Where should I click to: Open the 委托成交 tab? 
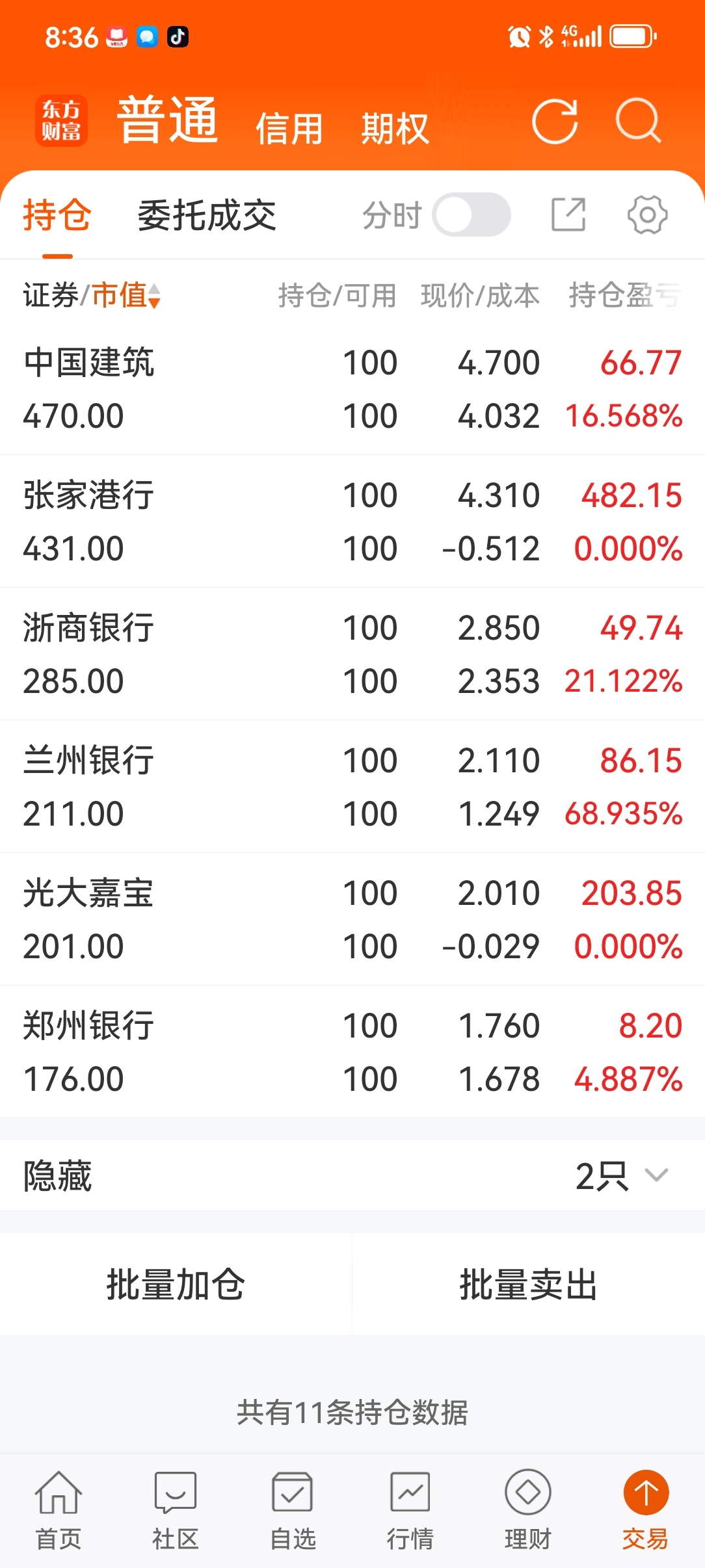click(207, 215)
